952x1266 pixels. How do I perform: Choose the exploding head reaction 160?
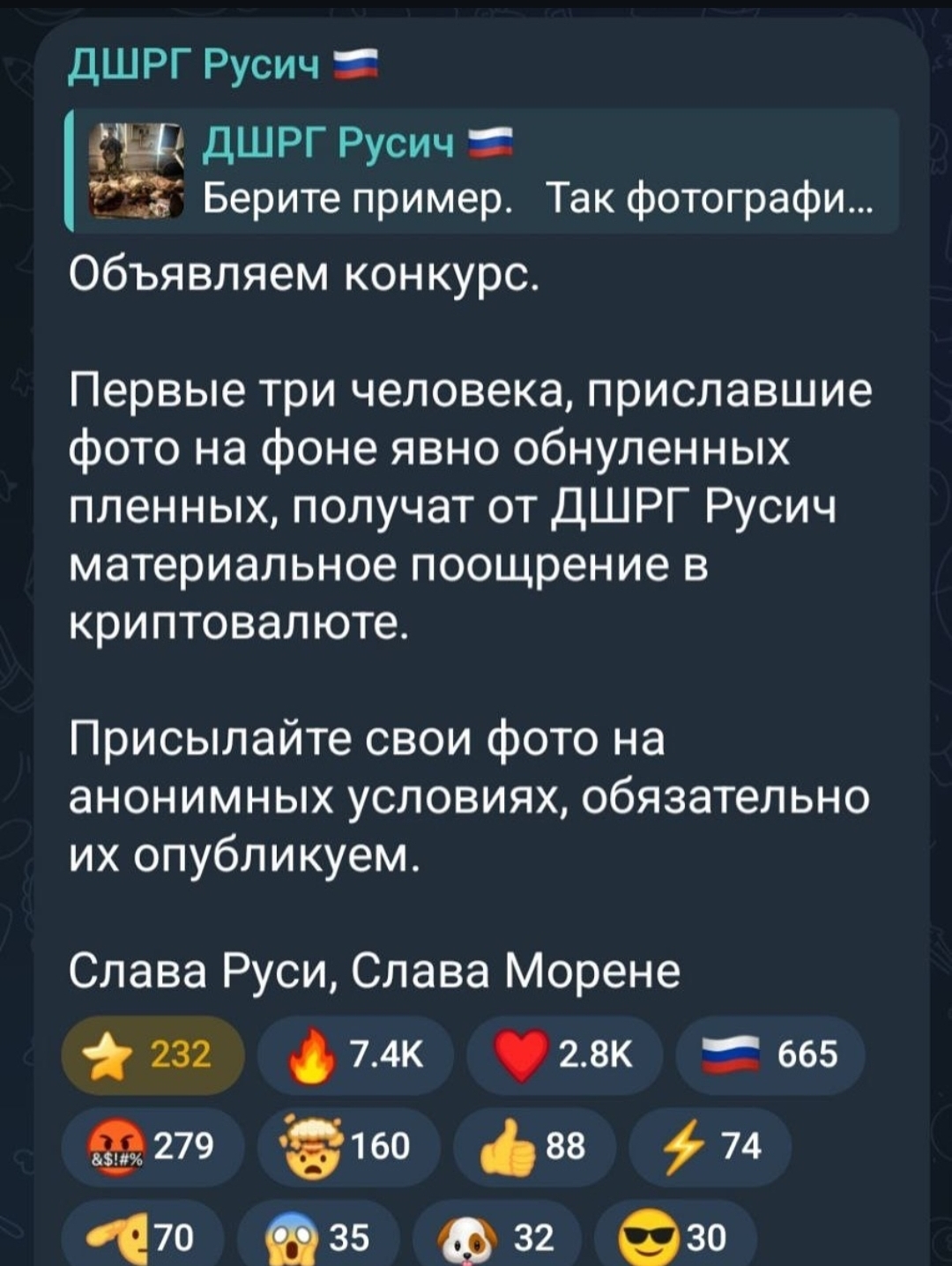(348, 1147)
